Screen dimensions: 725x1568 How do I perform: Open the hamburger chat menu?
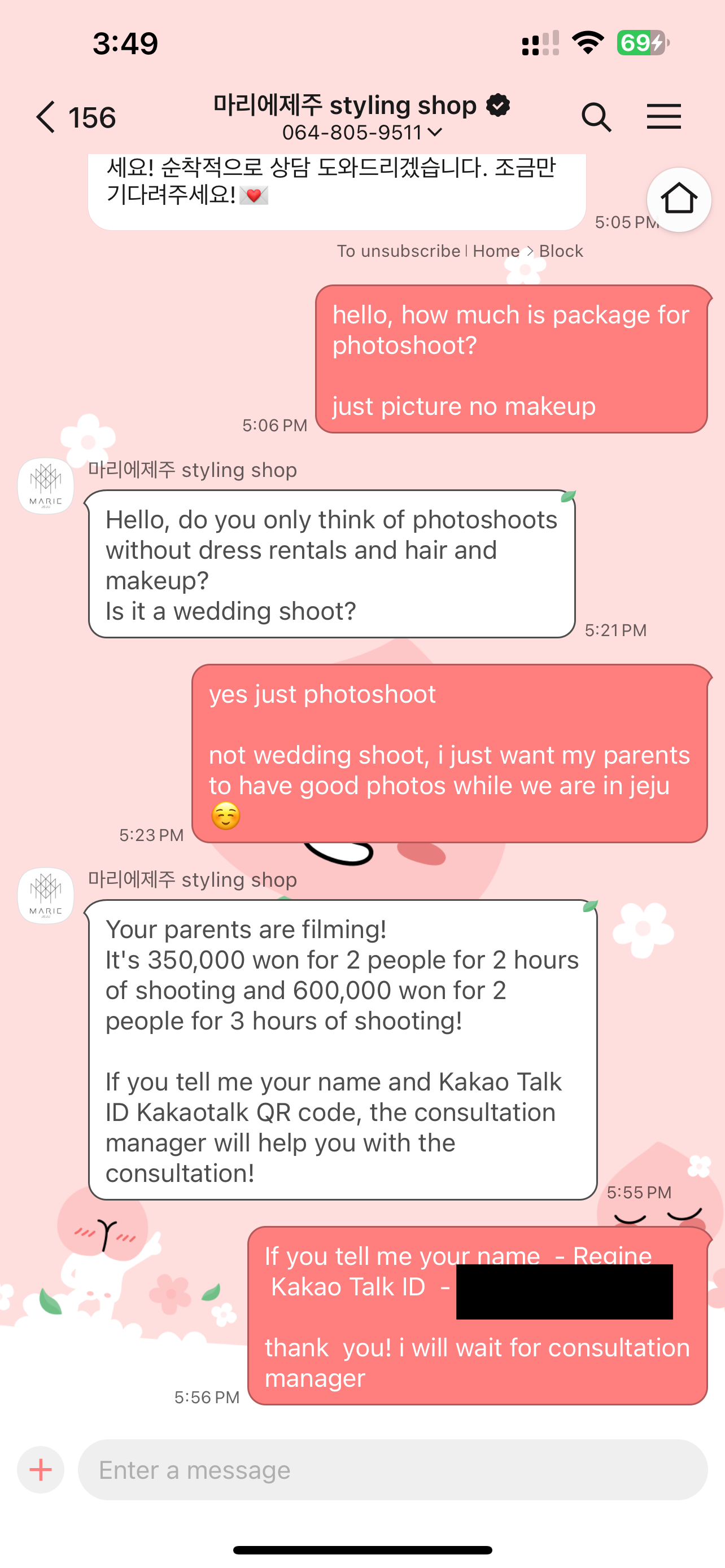click(663, 117)
